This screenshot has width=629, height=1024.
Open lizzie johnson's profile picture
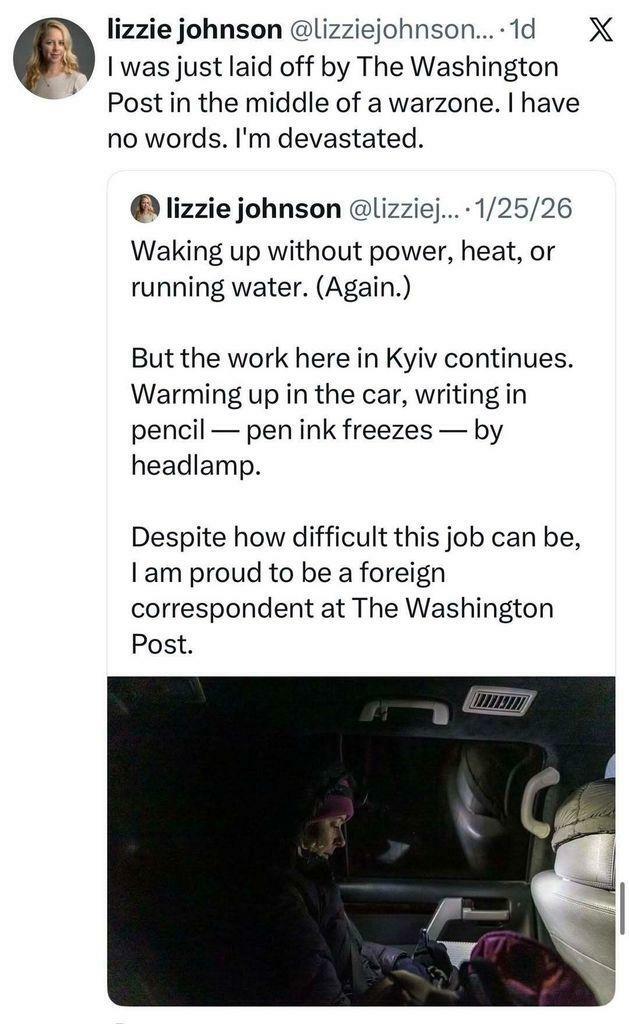coord(53,58)
